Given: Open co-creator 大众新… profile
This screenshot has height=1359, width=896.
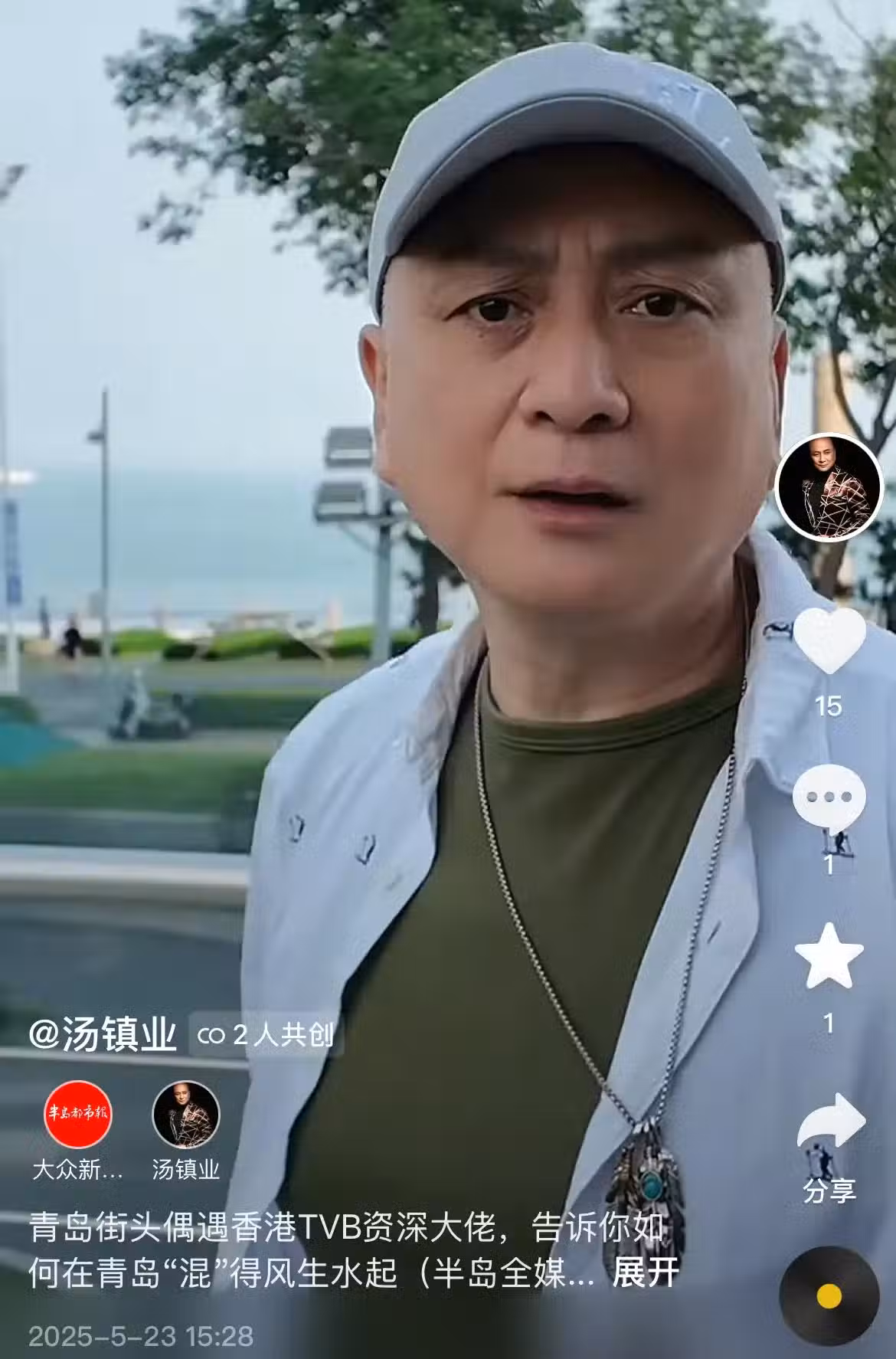Looking at the screenshot, I should 77,1115.
